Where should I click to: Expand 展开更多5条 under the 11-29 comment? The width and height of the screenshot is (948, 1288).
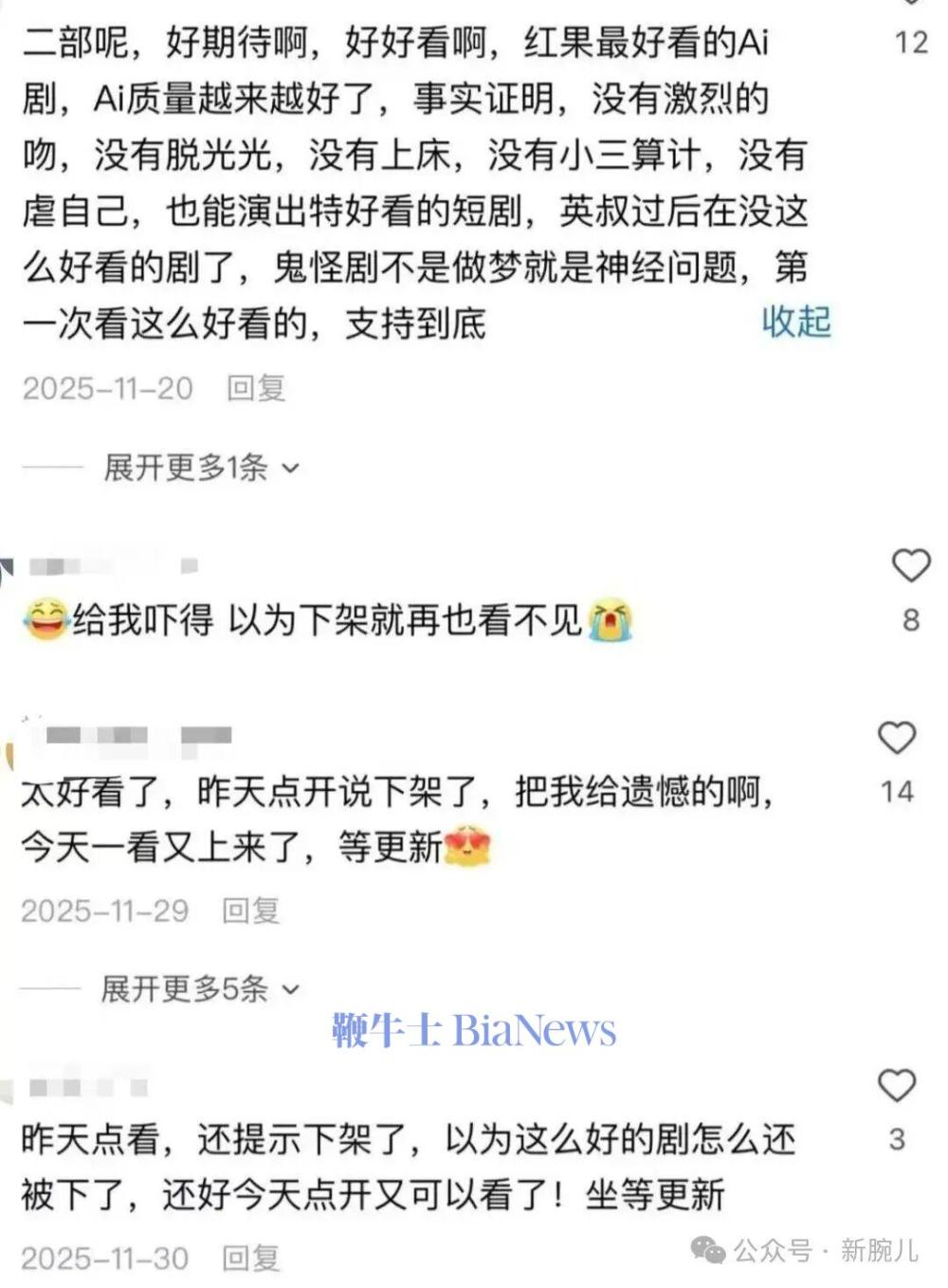(187, 987)
